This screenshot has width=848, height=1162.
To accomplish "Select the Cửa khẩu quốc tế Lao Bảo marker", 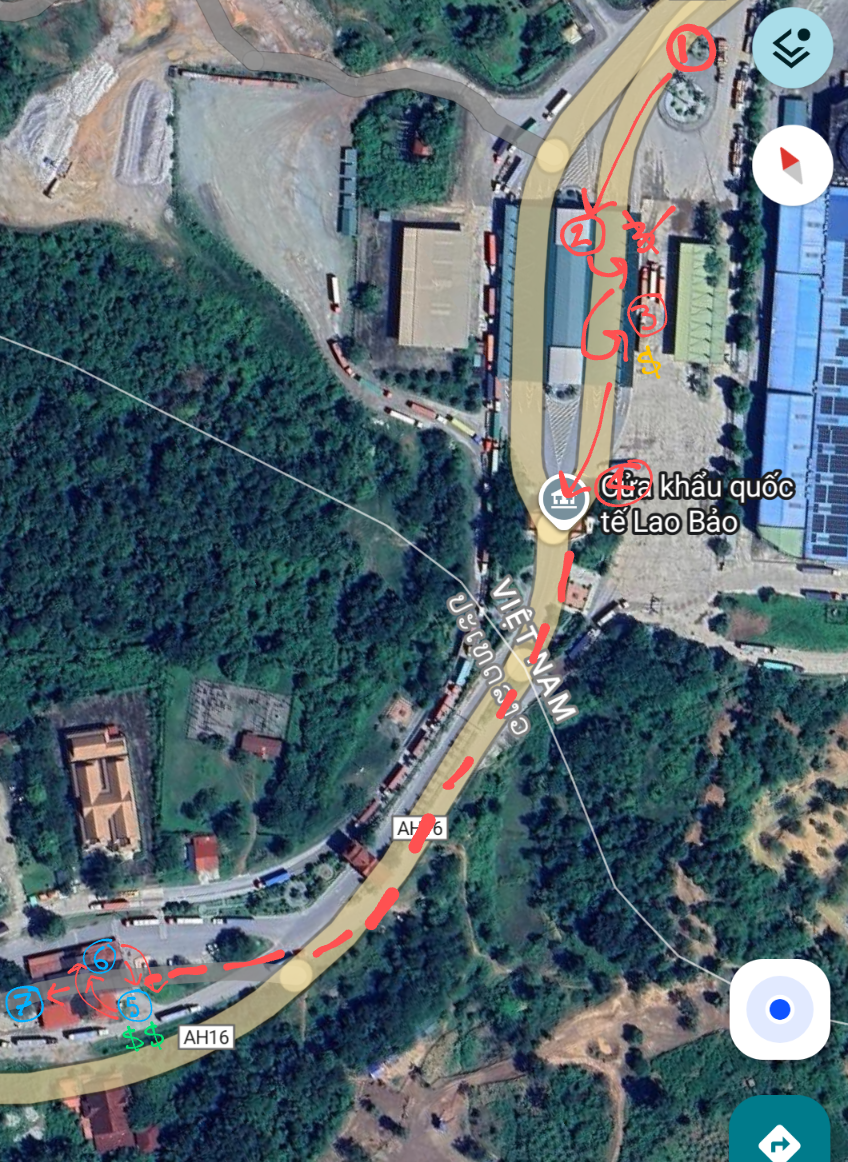I will tap(562, 498).
